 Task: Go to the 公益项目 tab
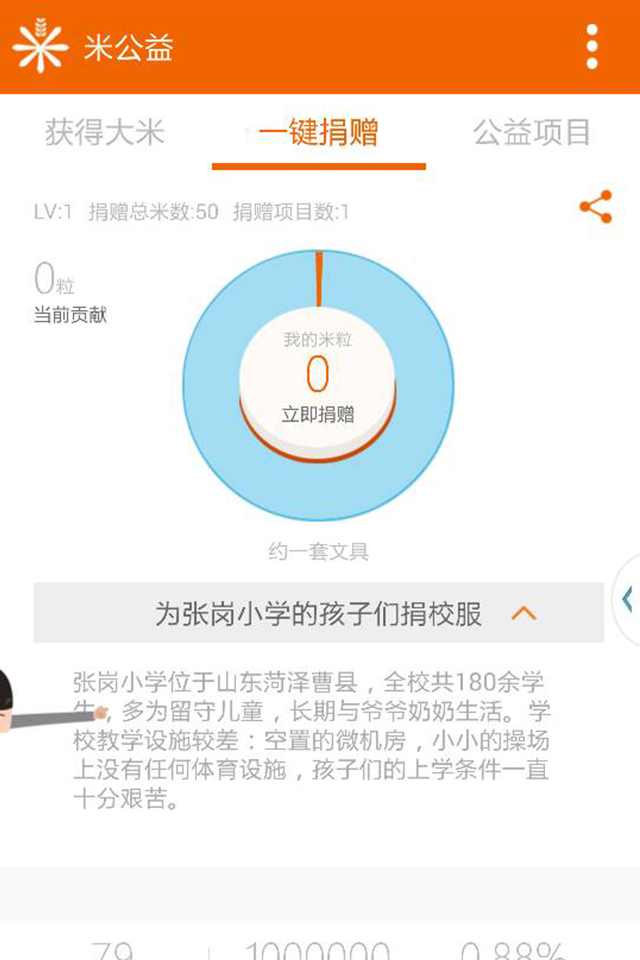[532, 133]
